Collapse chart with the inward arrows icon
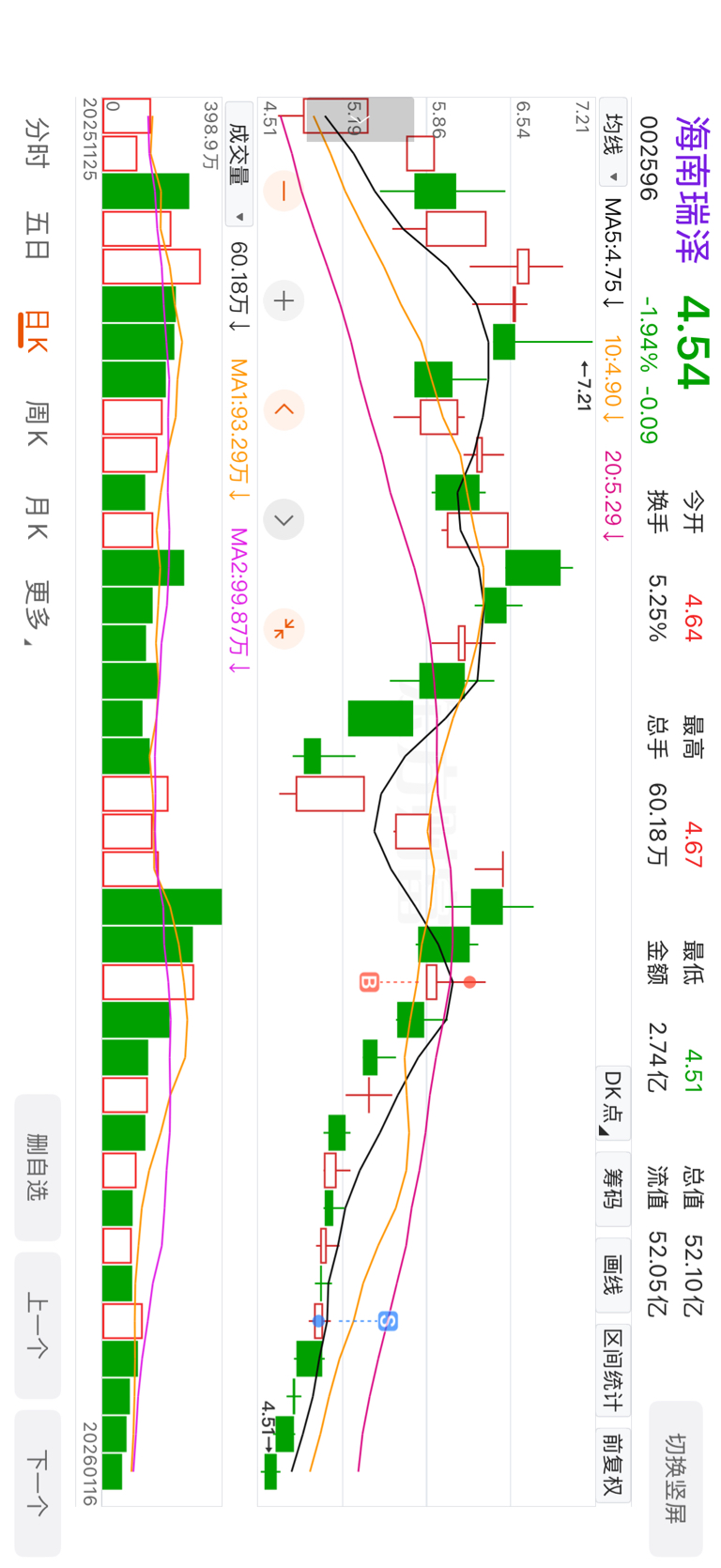Screen dimensions: 721x1568 click(x=284, y=629)
